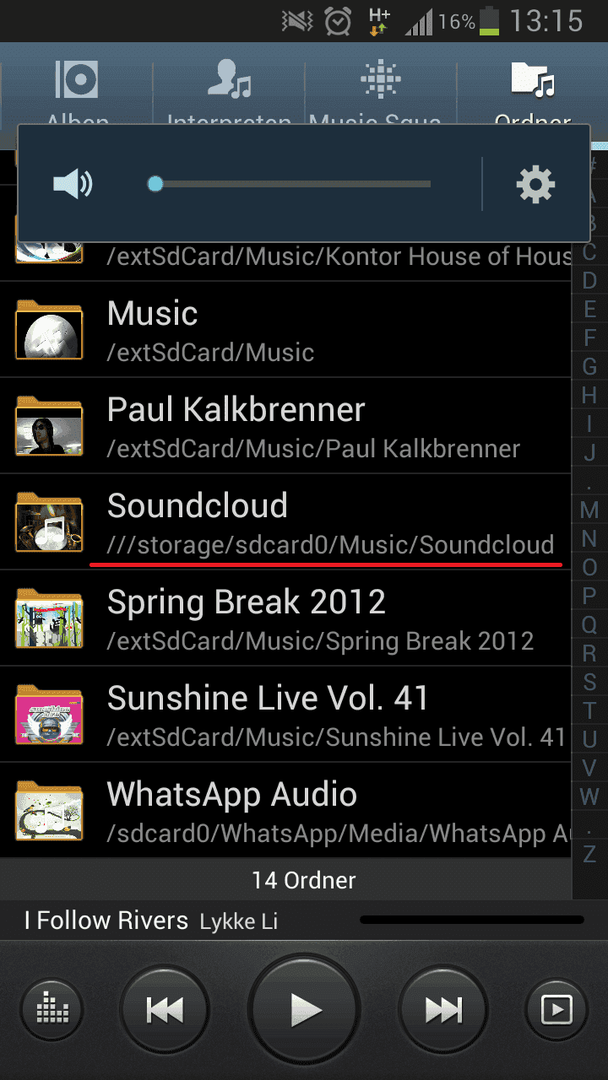Jump to letter S in index
Screen dimensions: 608x1080
[590, 682]
